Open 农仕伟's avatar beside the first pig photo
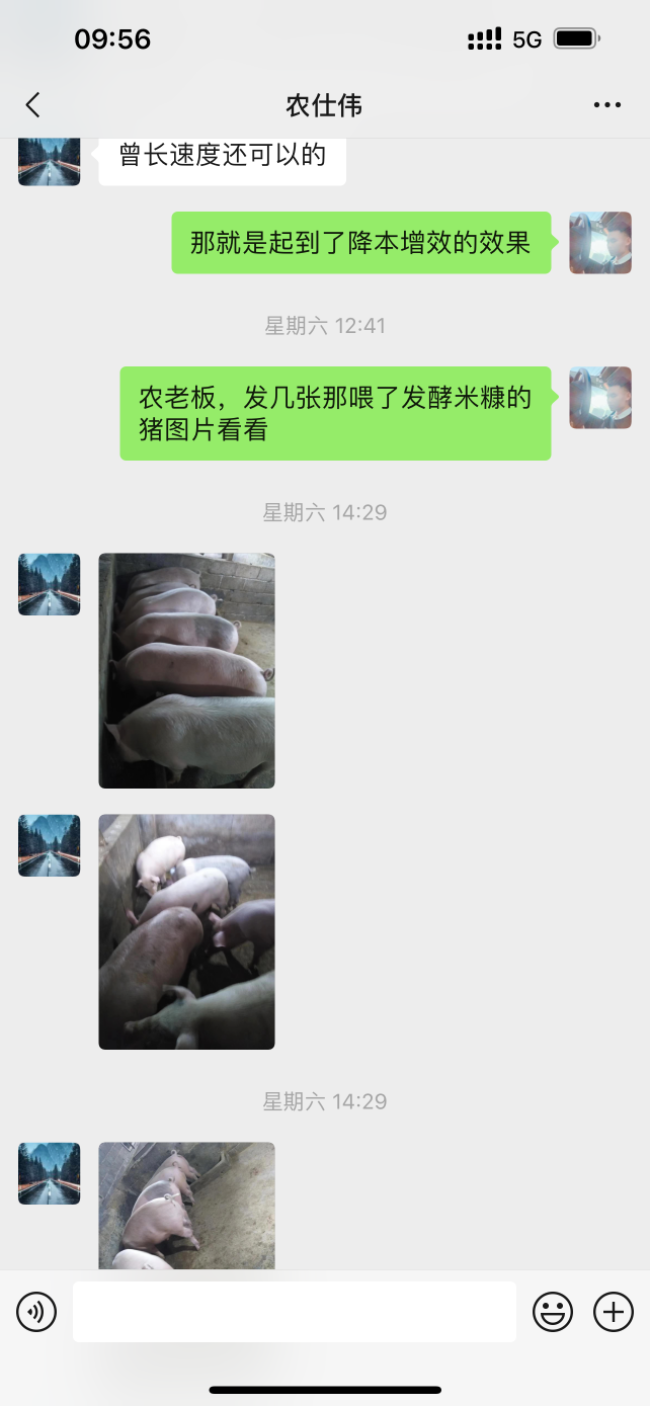Viewport: 650px width, 1406px height. 49,584
